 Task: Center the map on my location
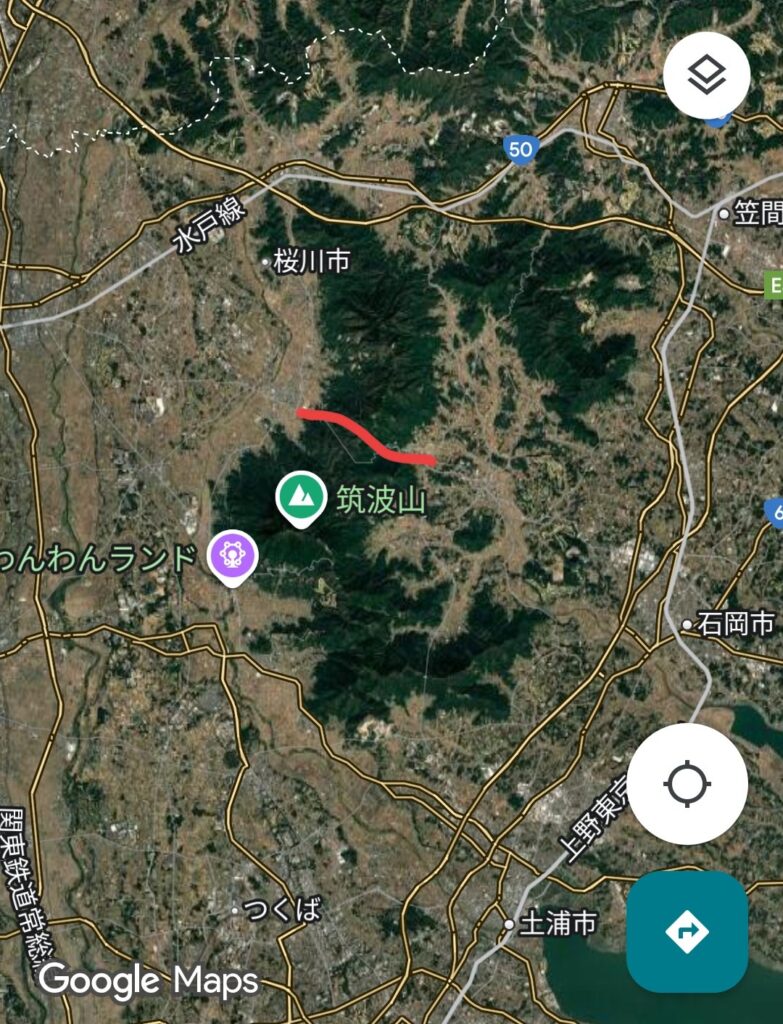pos(687,783)
